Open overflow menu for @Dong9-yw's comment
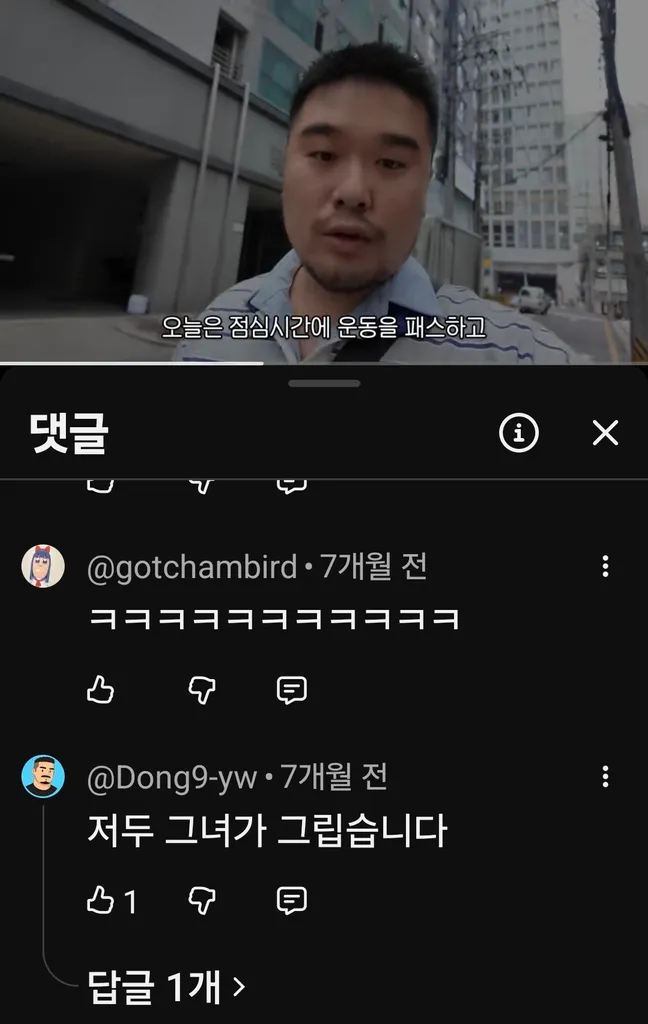 [605, 777]
